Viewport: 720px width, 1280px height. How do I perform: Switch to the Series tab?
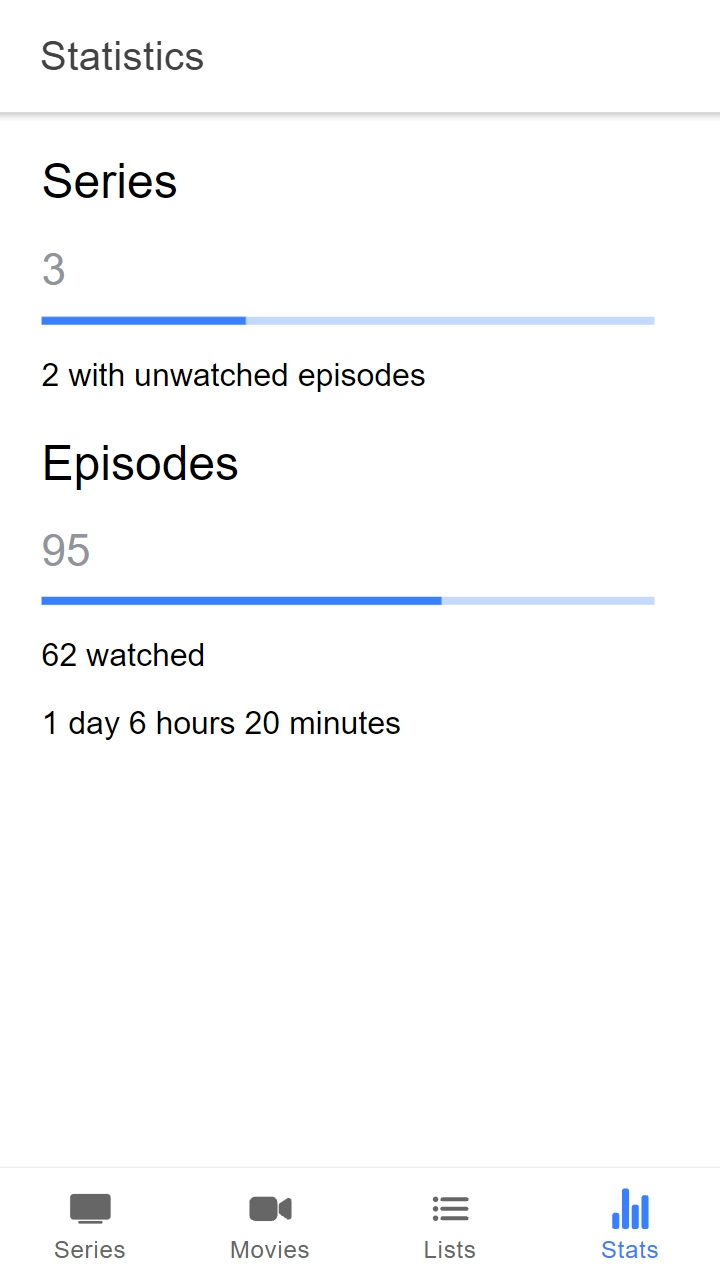[x=90, y=1225]
